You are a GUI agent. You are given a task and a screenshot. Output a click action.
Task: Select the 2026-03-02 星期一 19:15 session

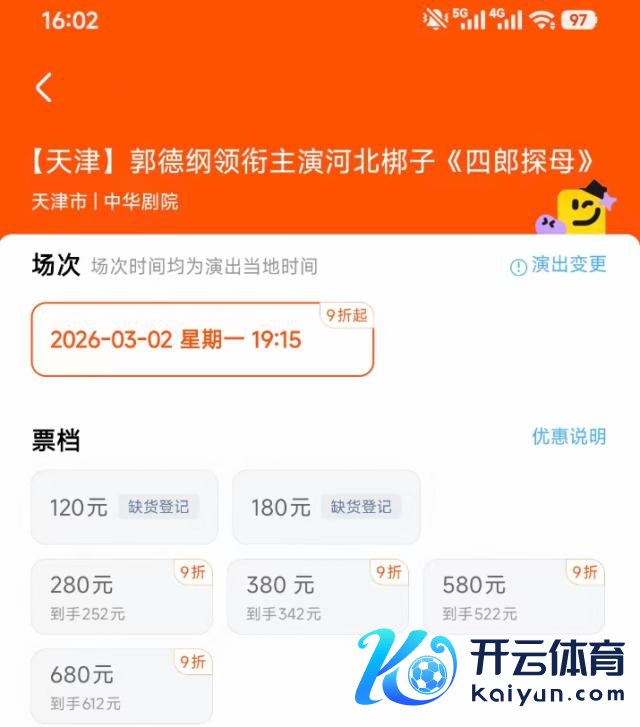(202, 340)
